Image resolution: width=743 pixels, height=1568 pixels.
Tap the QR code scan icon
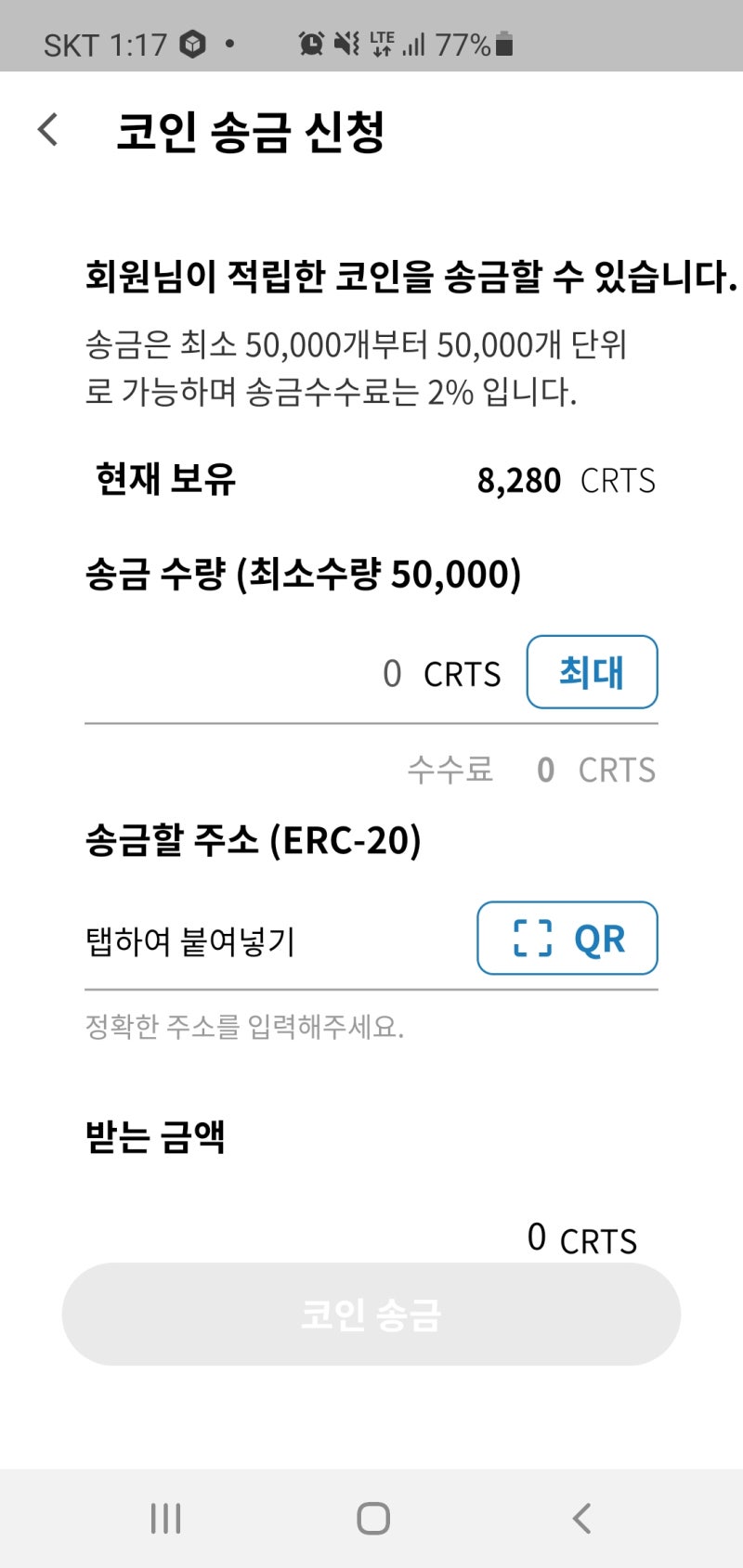pos(566,939)
